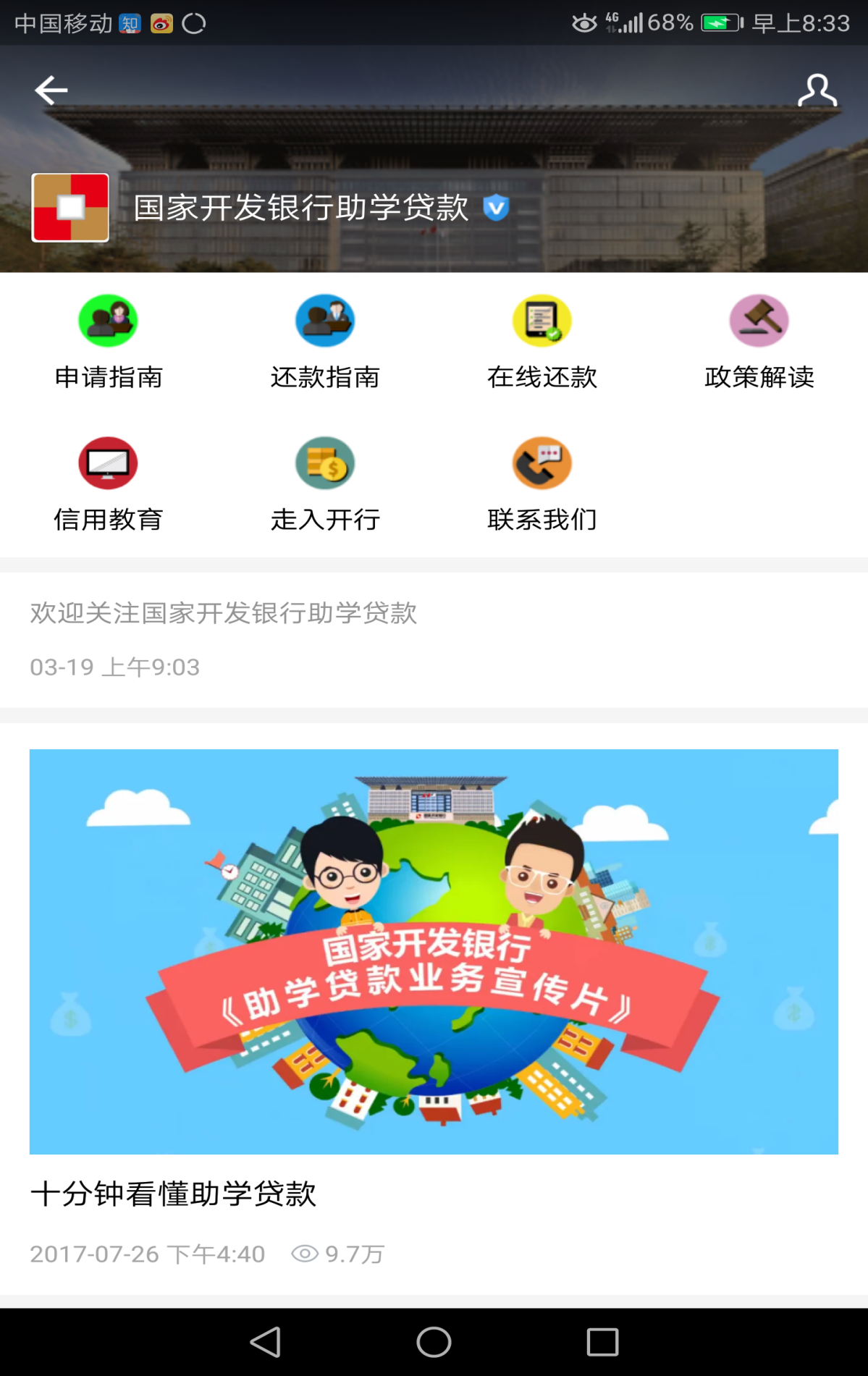Open 还款指南 repayment guide
The image size is (868, 1376).
tap(325, 342)
